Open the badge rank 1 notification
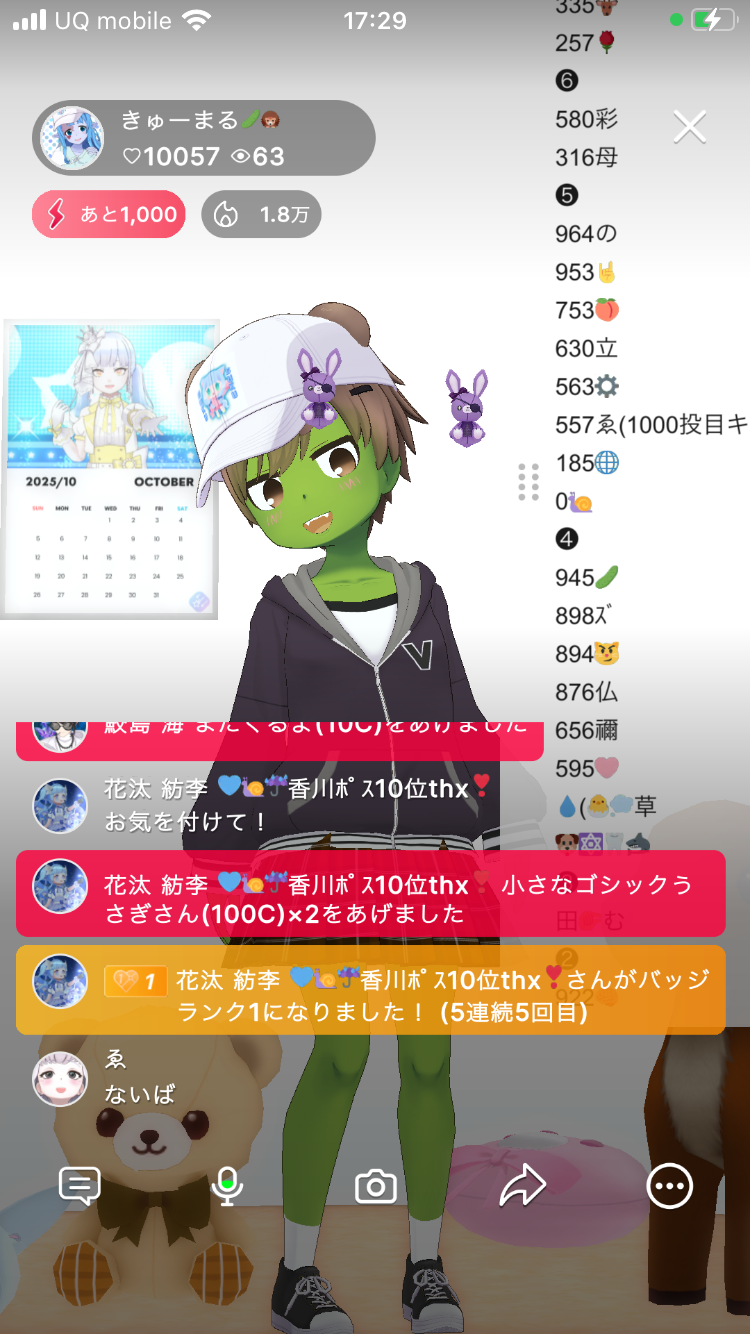Viewport: 750px width, 1334px height. (370, 990)
